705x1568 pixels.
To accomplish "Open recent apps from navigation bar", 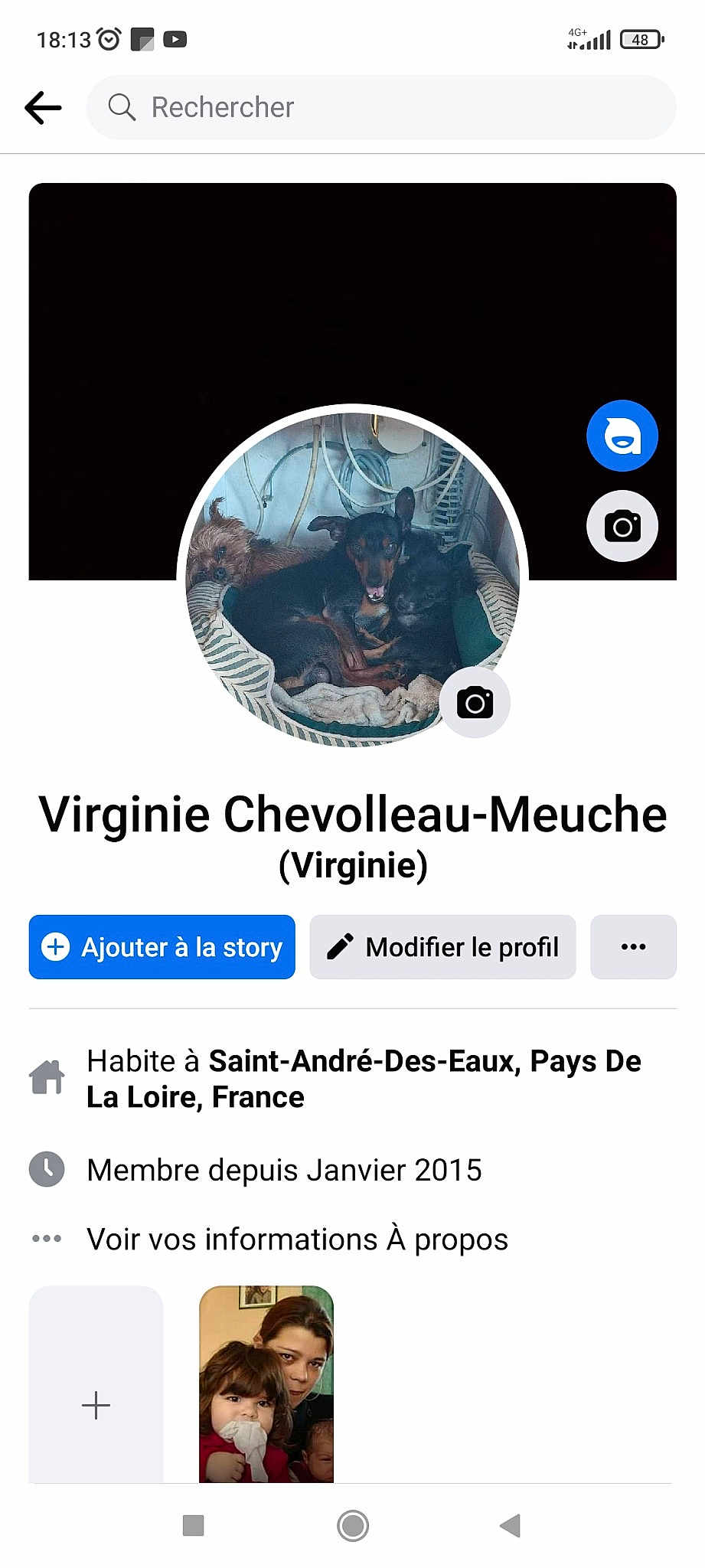I will pos(194,1525).
